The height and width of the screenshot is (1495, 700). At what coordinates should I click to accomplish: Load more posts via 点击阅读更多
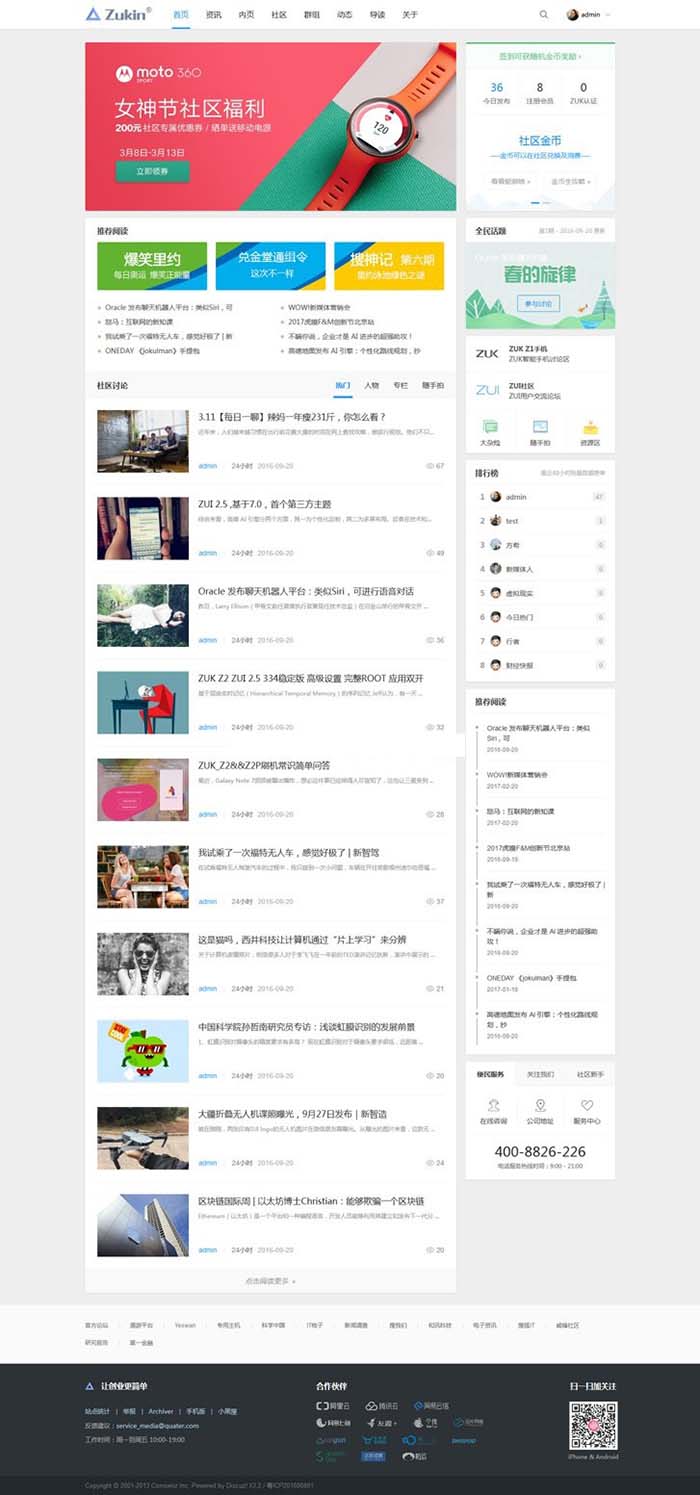point(270,1280)
